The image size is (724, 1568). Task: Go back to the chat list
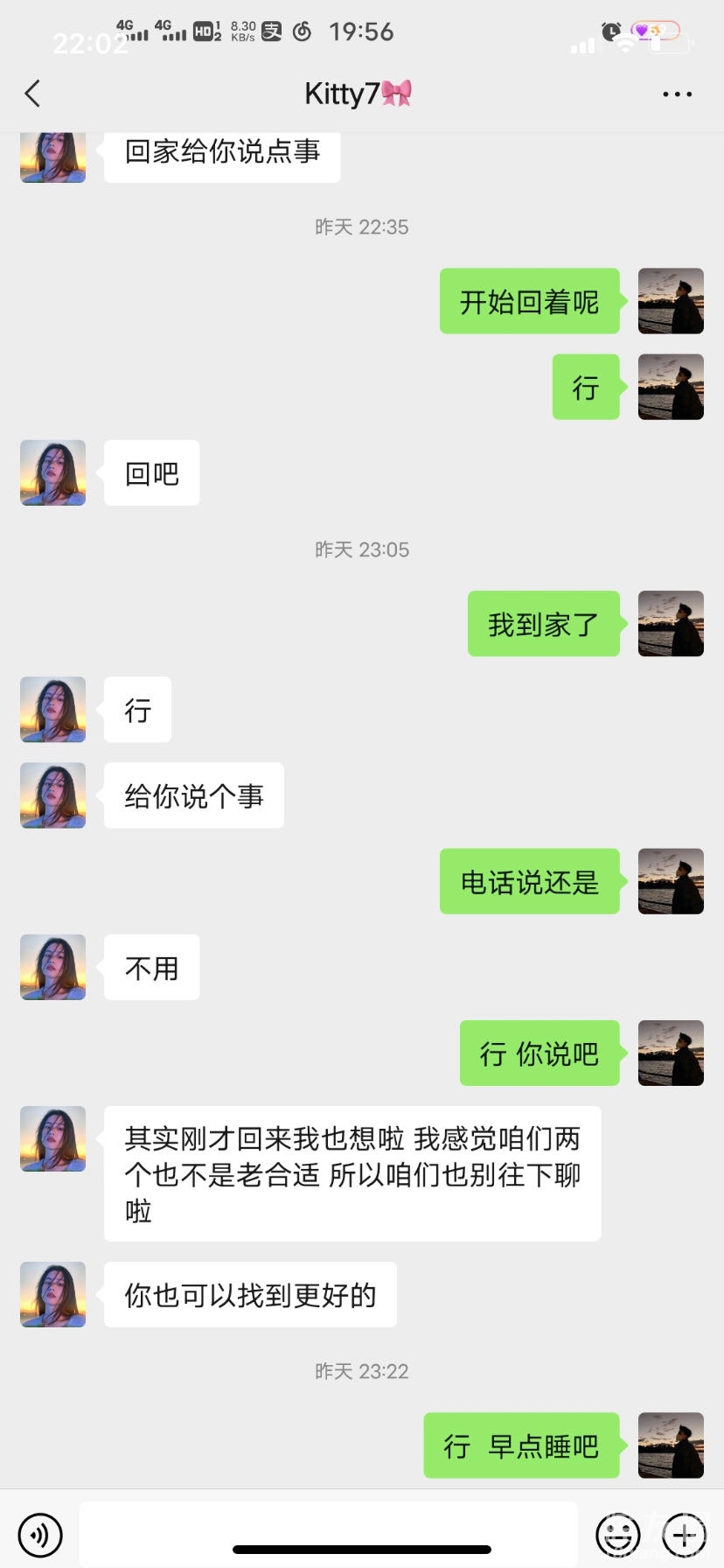[x=33, y=94]
